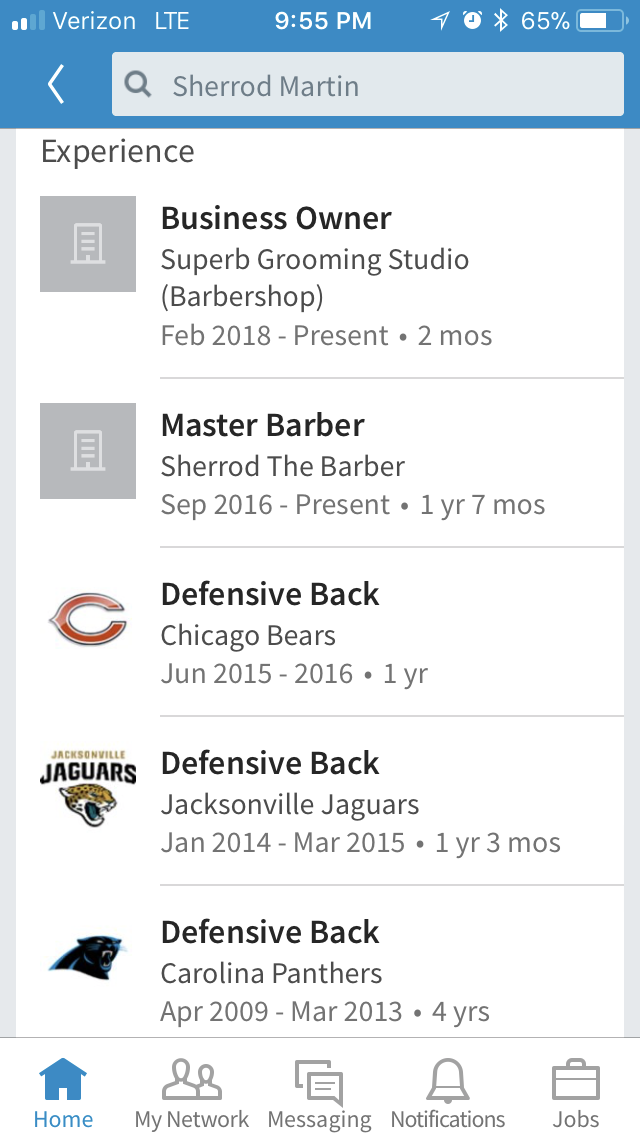View the Jacksonville Jaguars Defensive Back entry
This screenshot has width=640, height=1136.
[320, 801]
